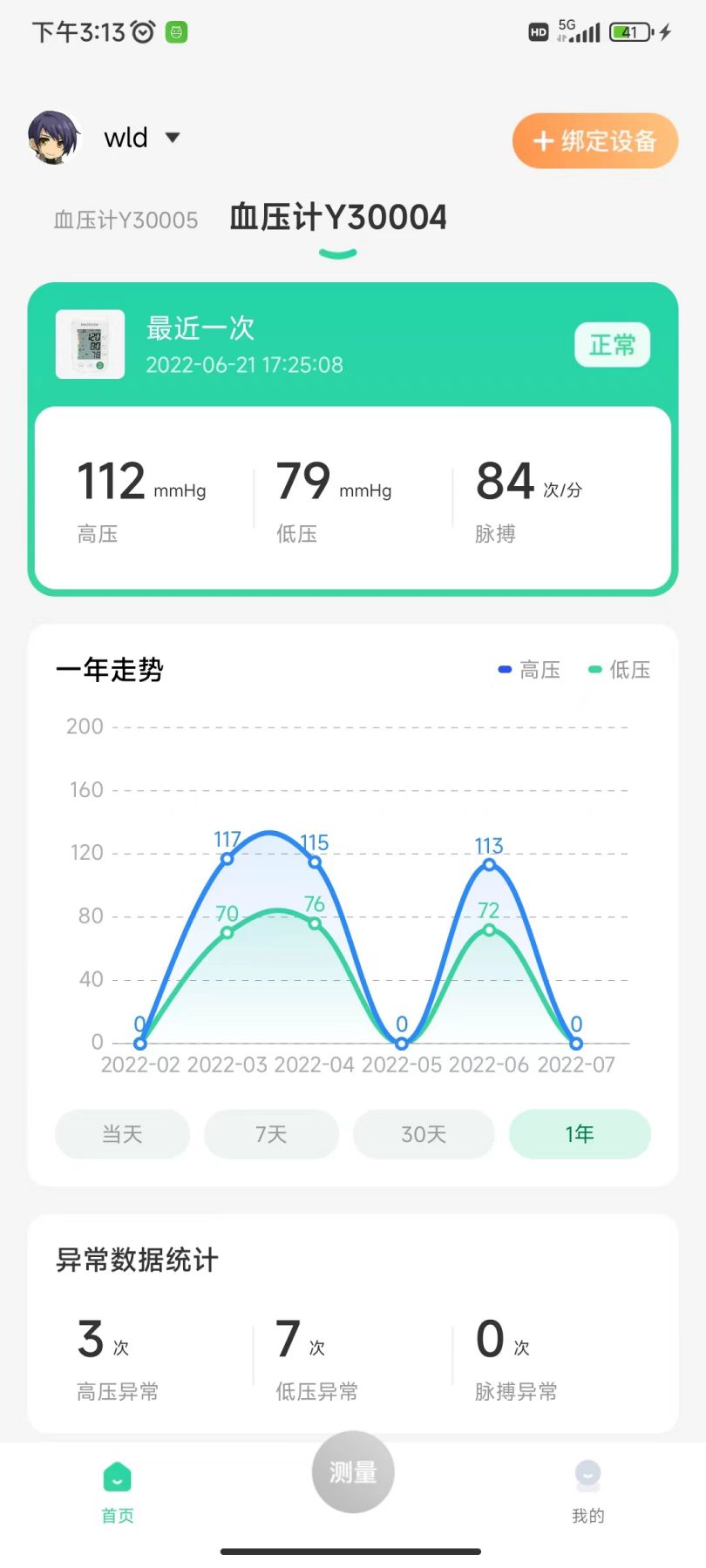Switch to 血压计Y30005 device tab

[125, 220]
